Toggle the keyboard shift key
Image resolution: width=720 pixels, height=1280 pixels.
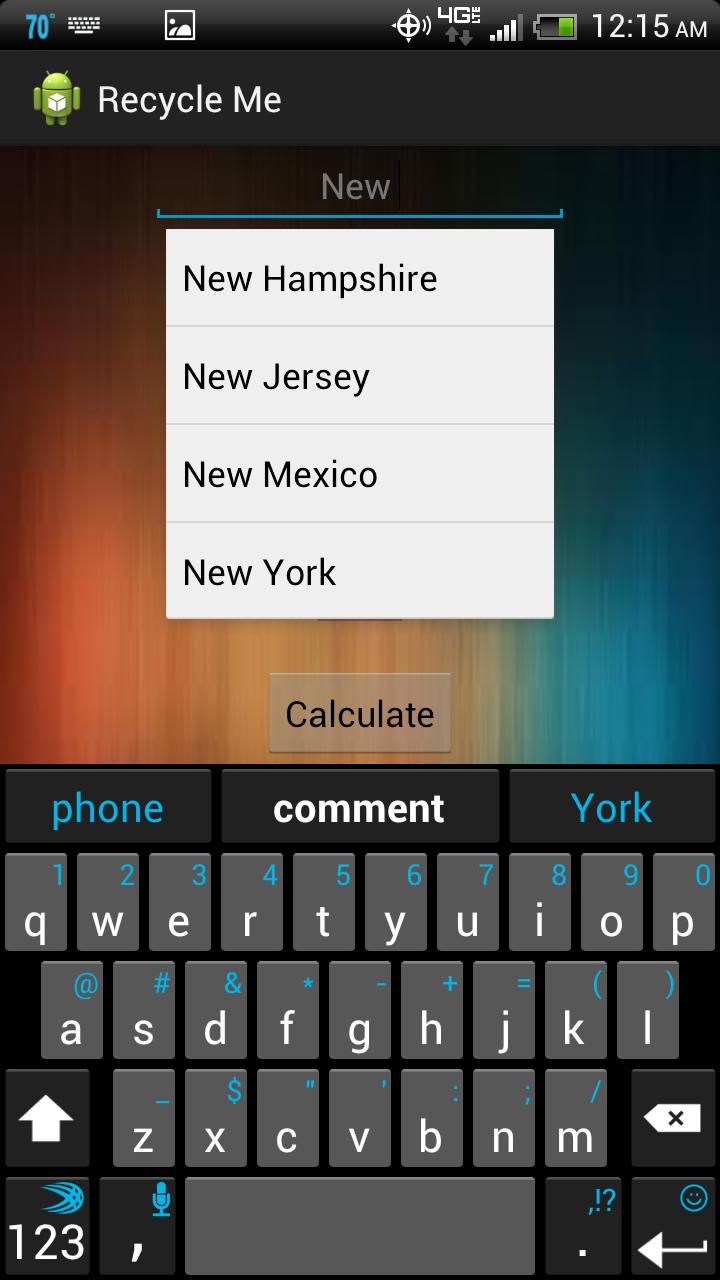coord(47,1119)
